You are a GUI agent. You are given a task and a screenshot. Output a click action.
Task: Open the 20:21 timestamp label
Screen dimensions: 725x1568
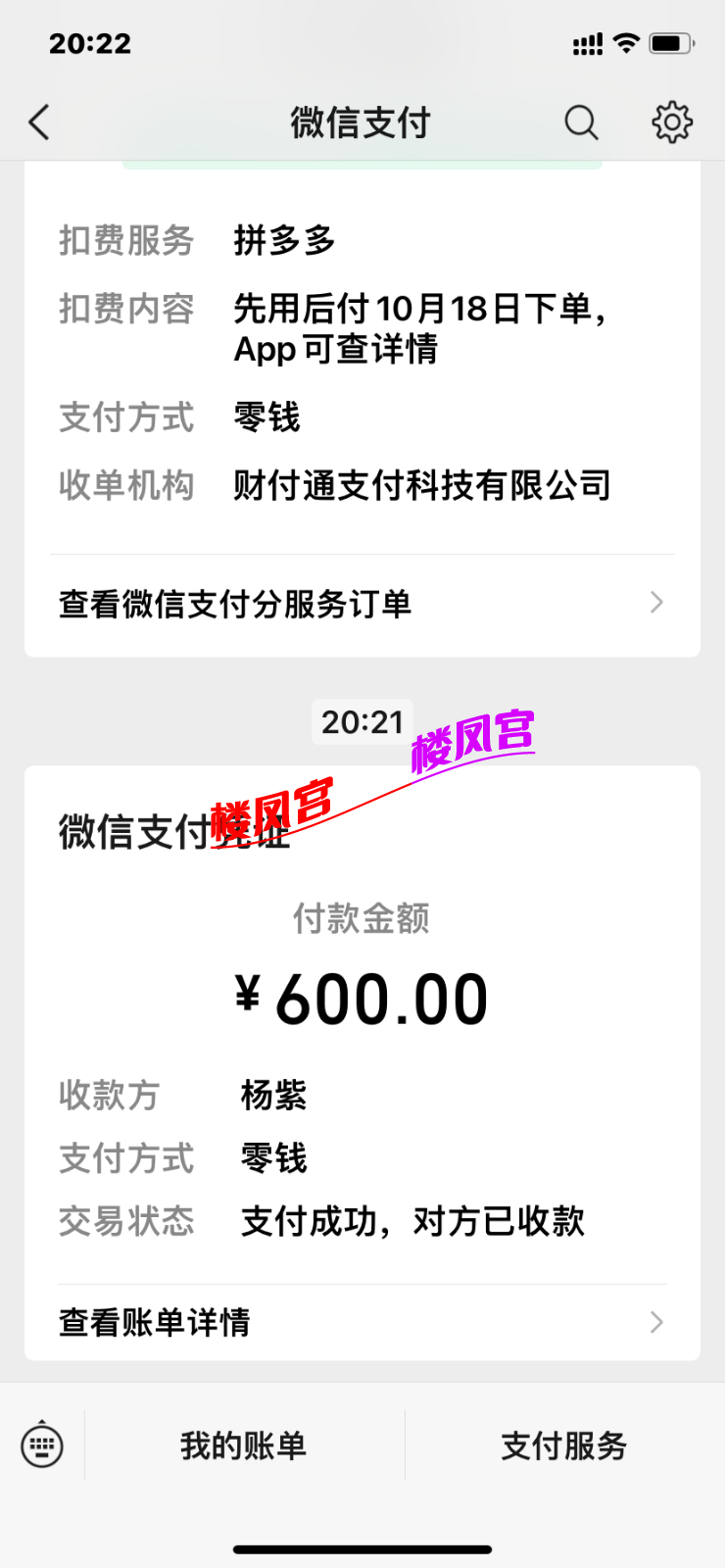tap(362, 721)
